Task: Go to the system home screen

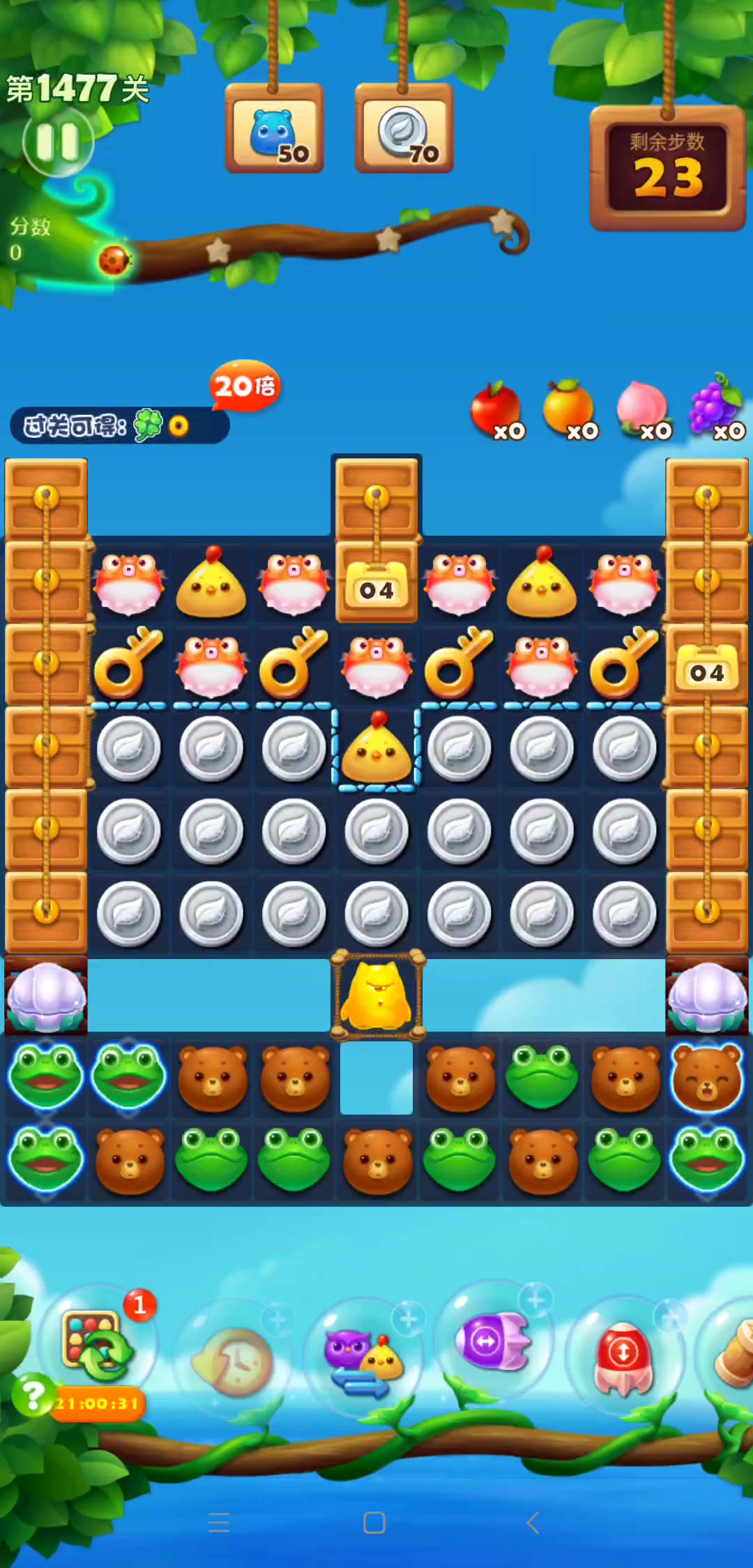Action: (374, 1523)
